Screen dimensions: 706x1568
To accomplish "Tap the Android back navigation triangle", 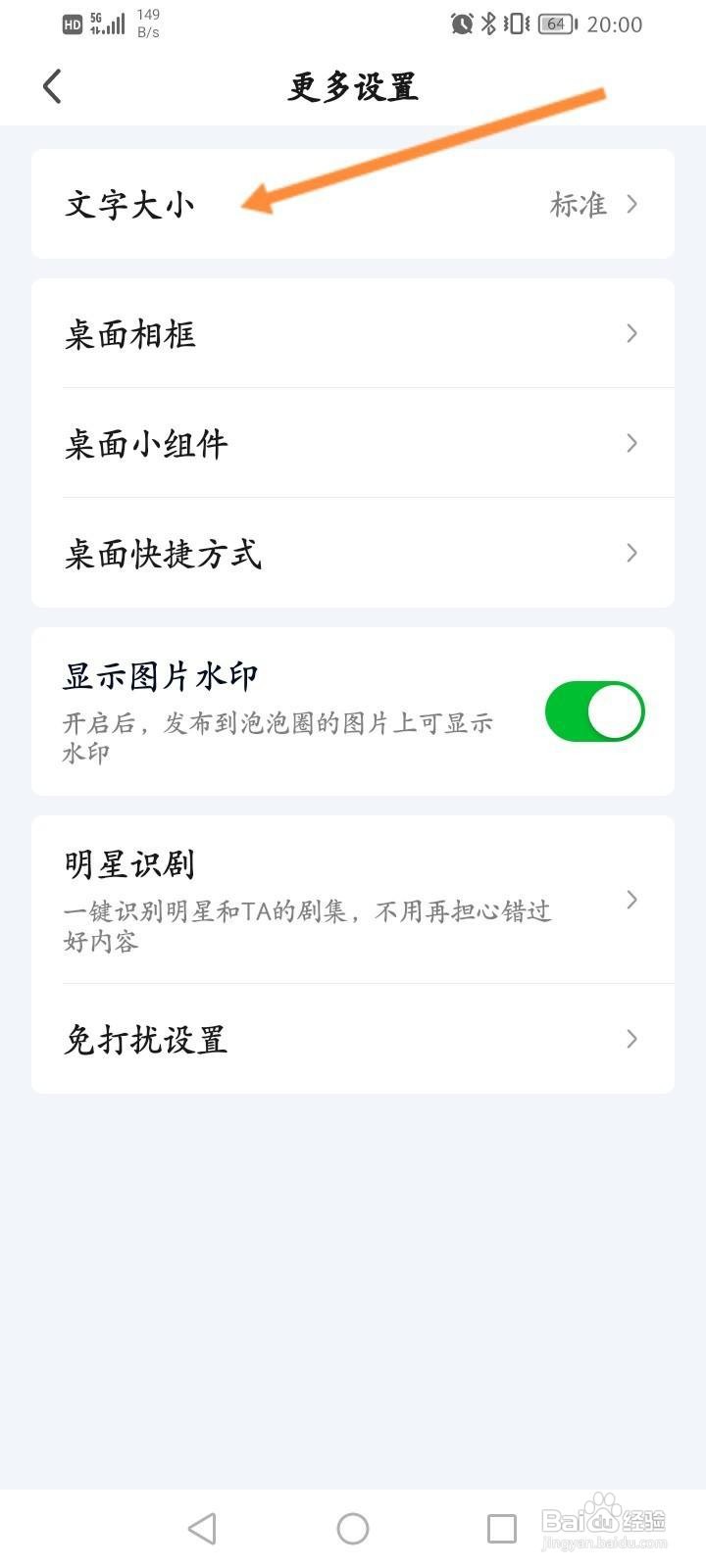I will (x=201, y=1527).
